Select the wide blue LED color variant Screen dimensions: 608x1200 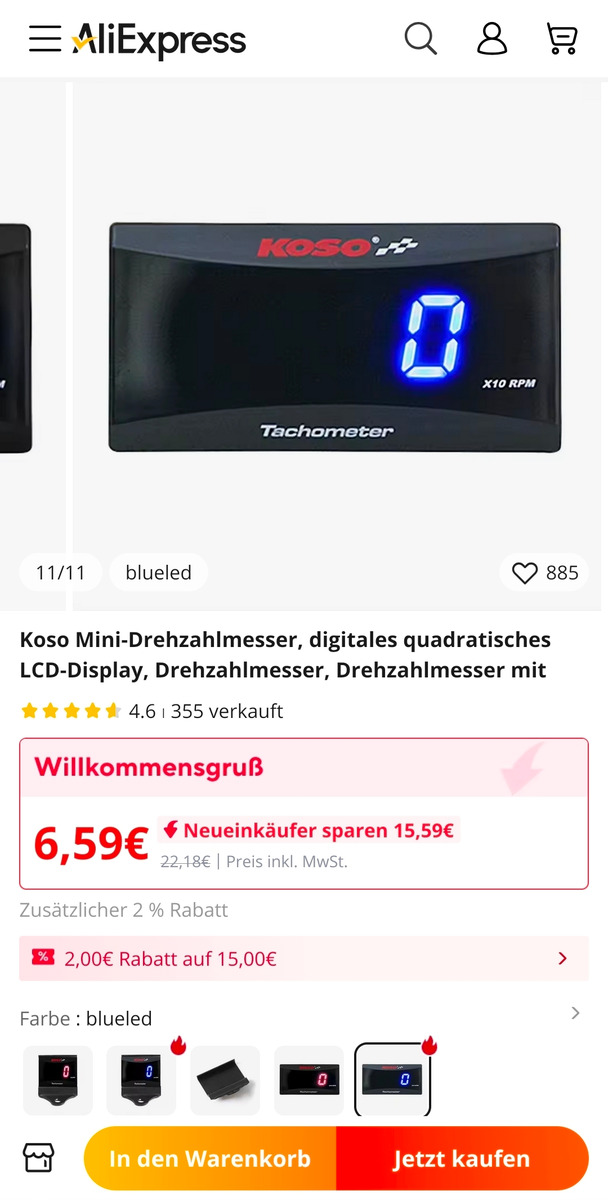point(393,1080)
